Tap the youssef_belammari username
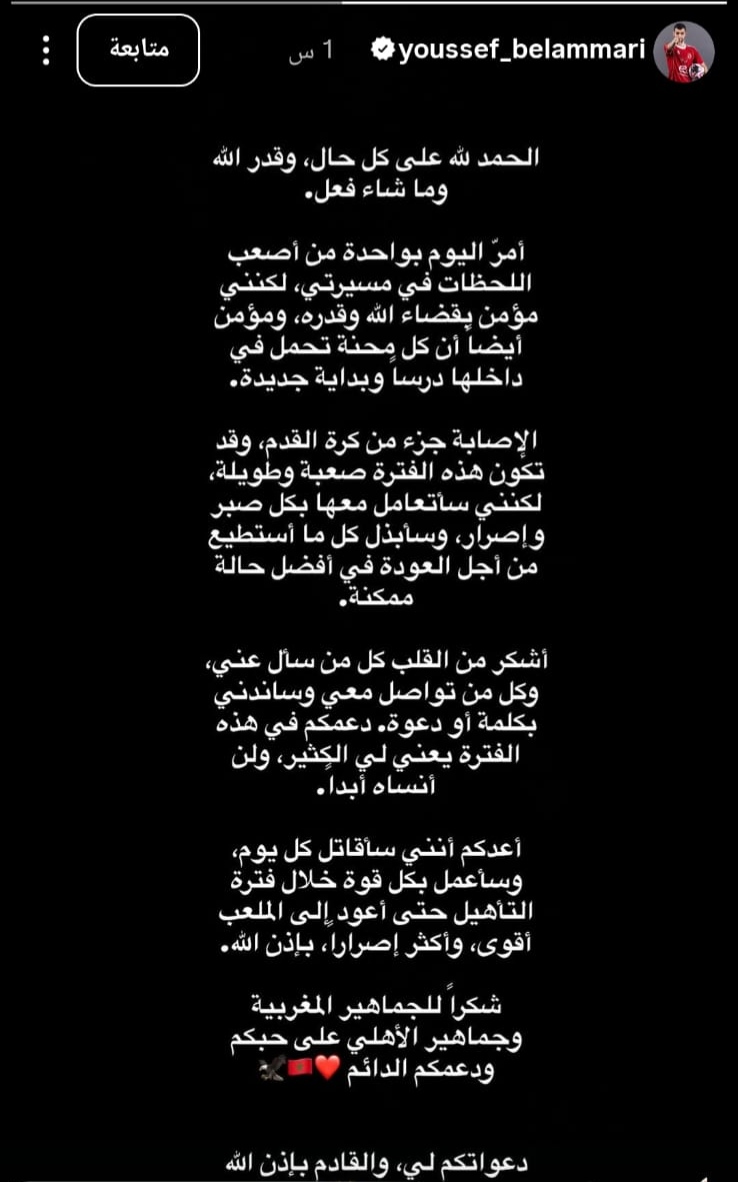738x1182 pixels. [x=522, y=50]
